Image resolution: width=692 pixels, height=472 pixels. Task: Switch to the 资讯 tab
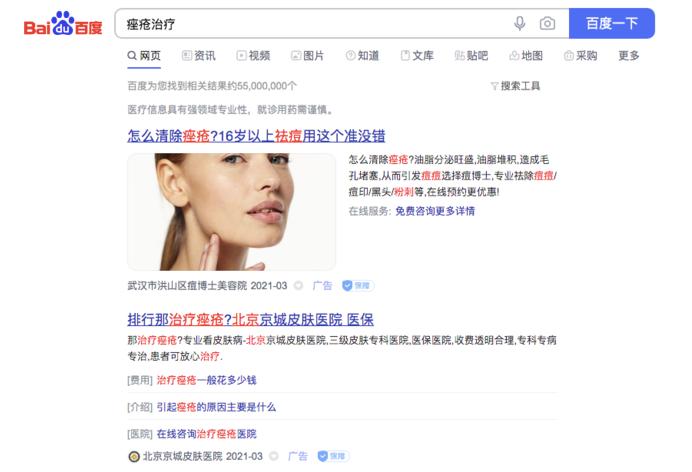(x=197, y=56)
